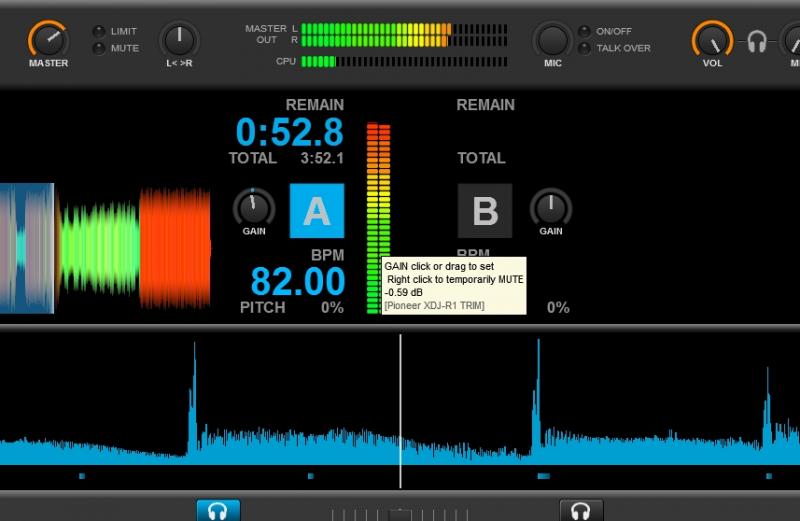Tap the GAIN knob for deck A

click(253, 208)
